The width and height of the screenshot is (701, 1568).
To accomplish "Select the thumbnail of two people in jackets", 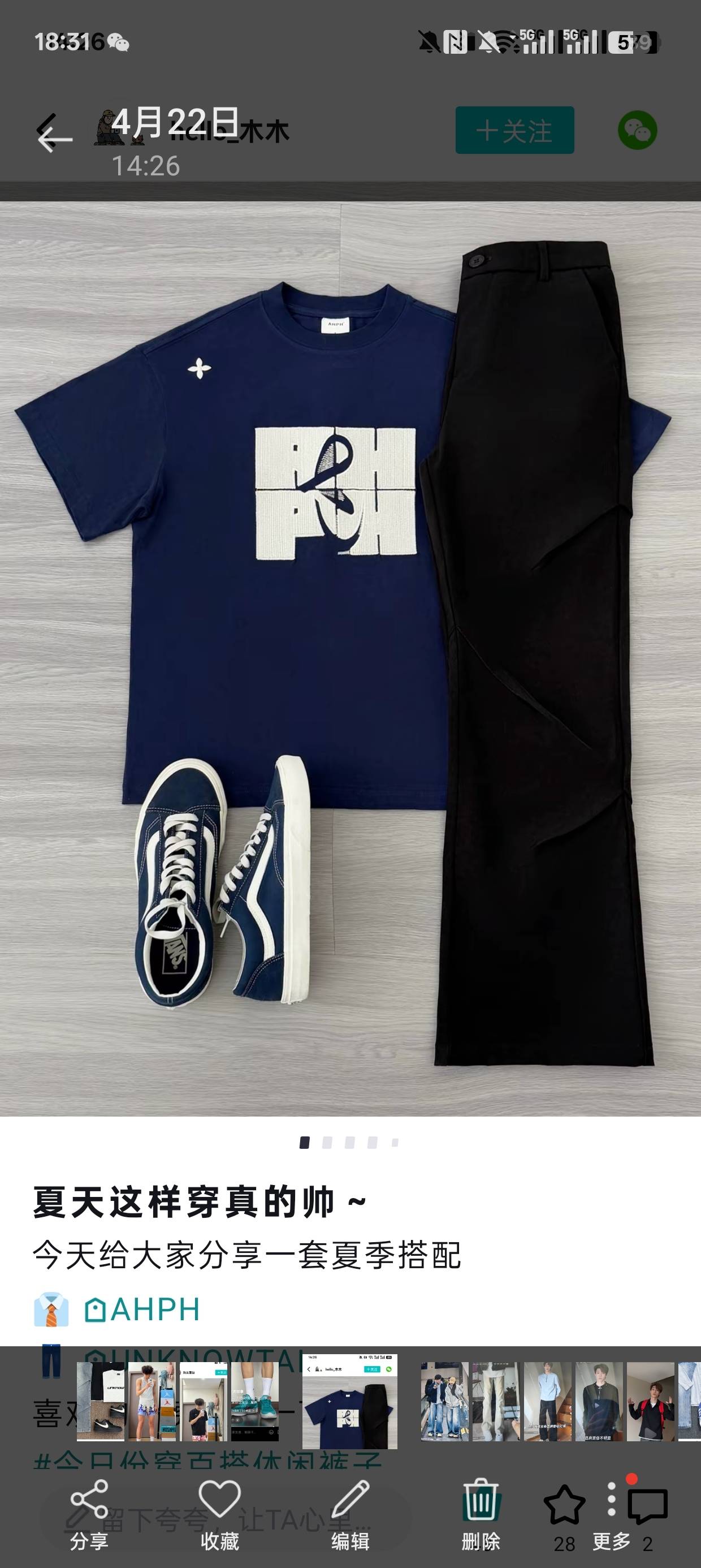I will coord(445,1401).
